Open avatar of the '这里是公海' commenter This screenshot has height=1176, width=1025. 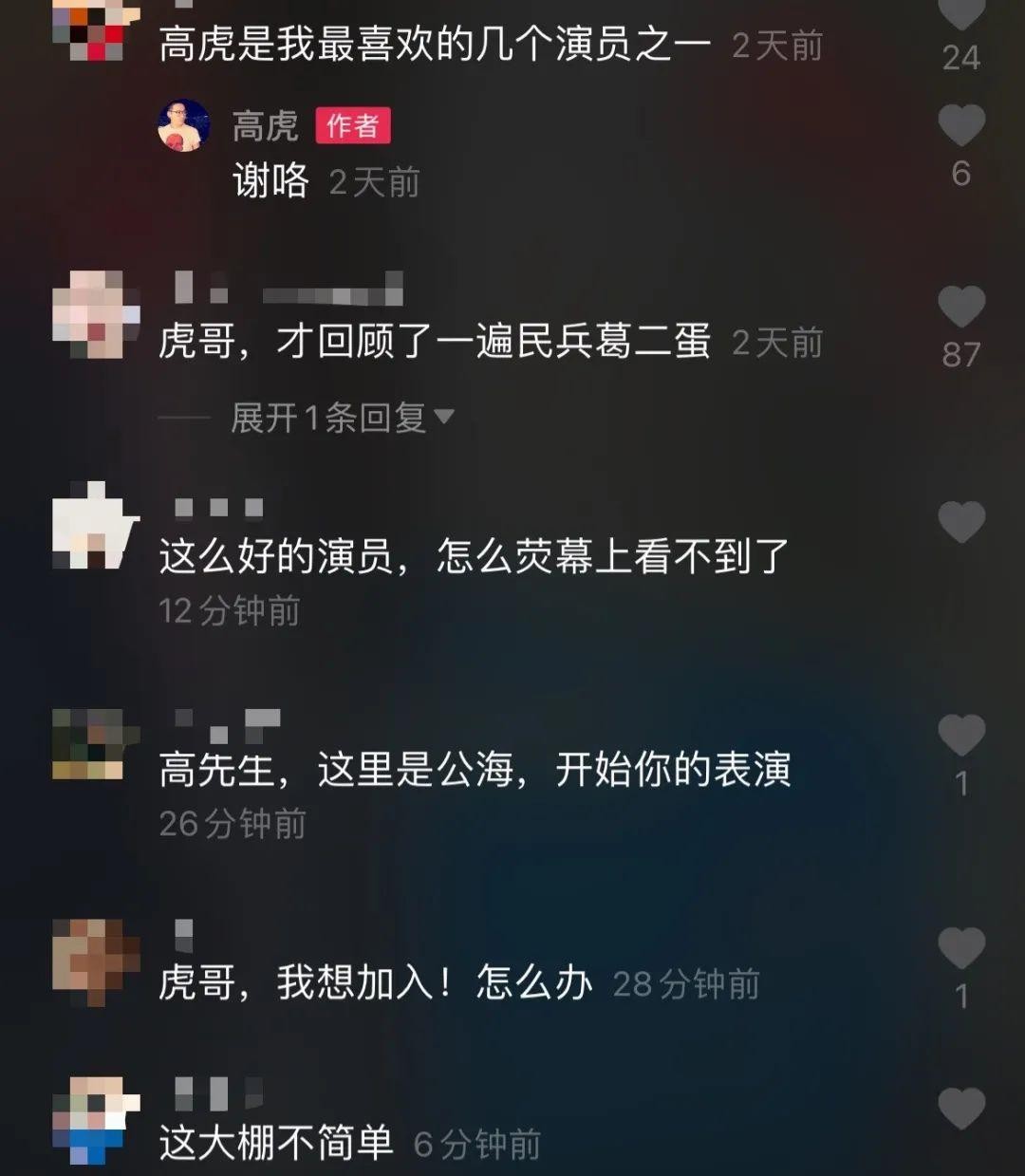point(95,744)
